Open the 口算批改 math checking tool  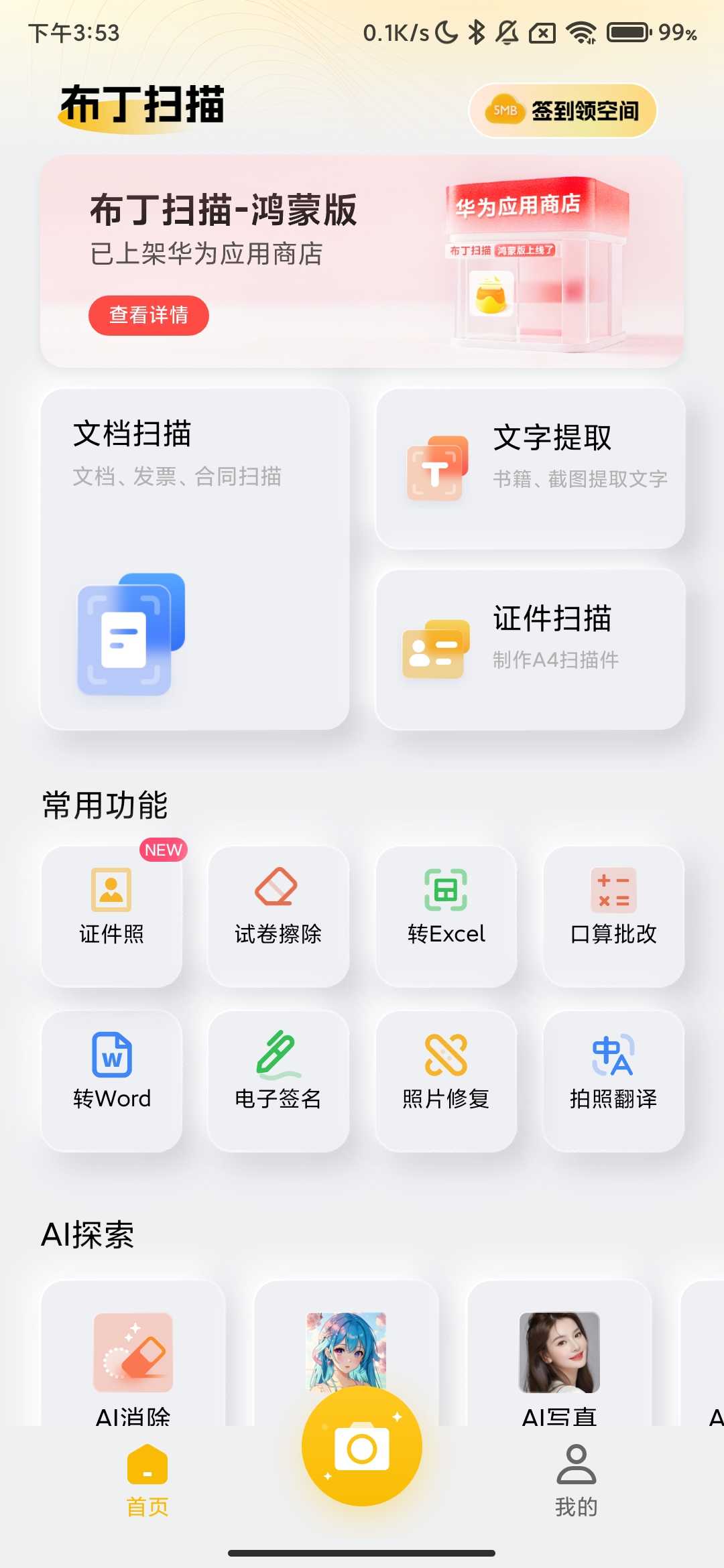(613, 915)
